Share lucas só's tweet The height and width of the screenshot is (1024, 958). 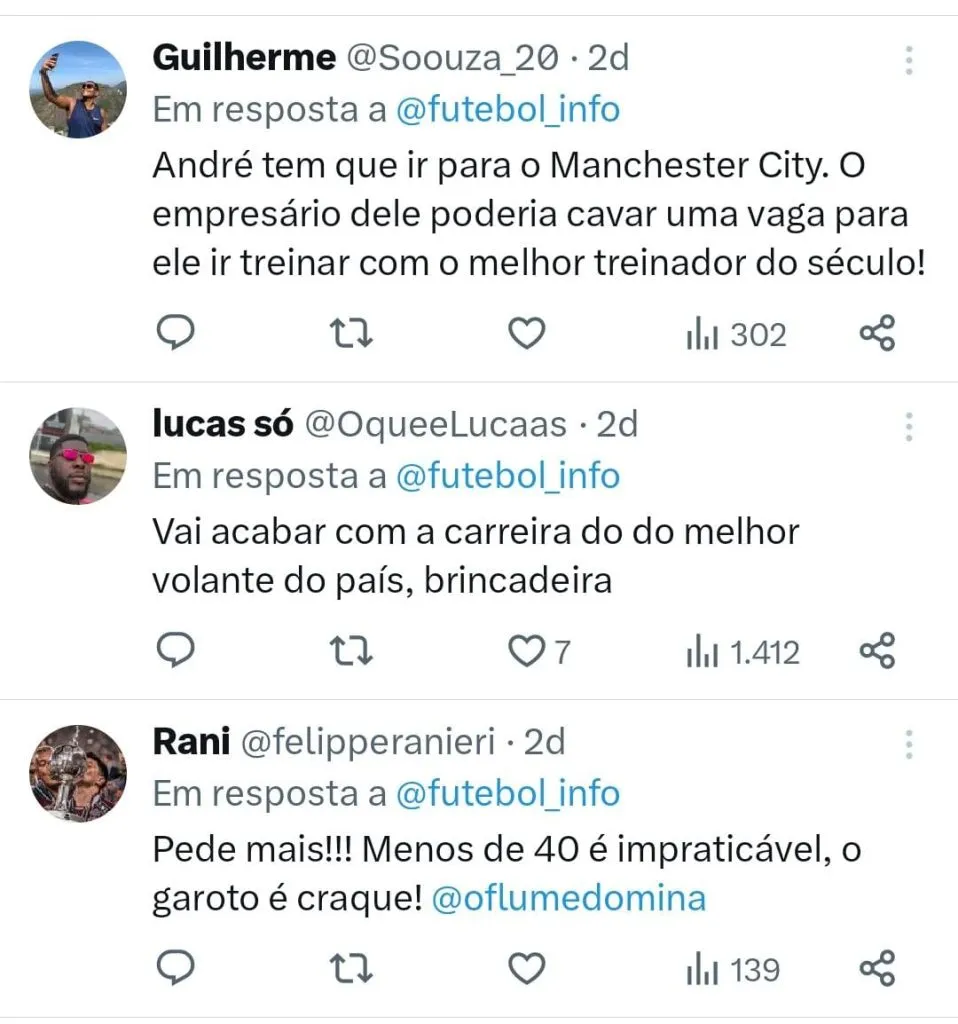click(x=877, y=652)
